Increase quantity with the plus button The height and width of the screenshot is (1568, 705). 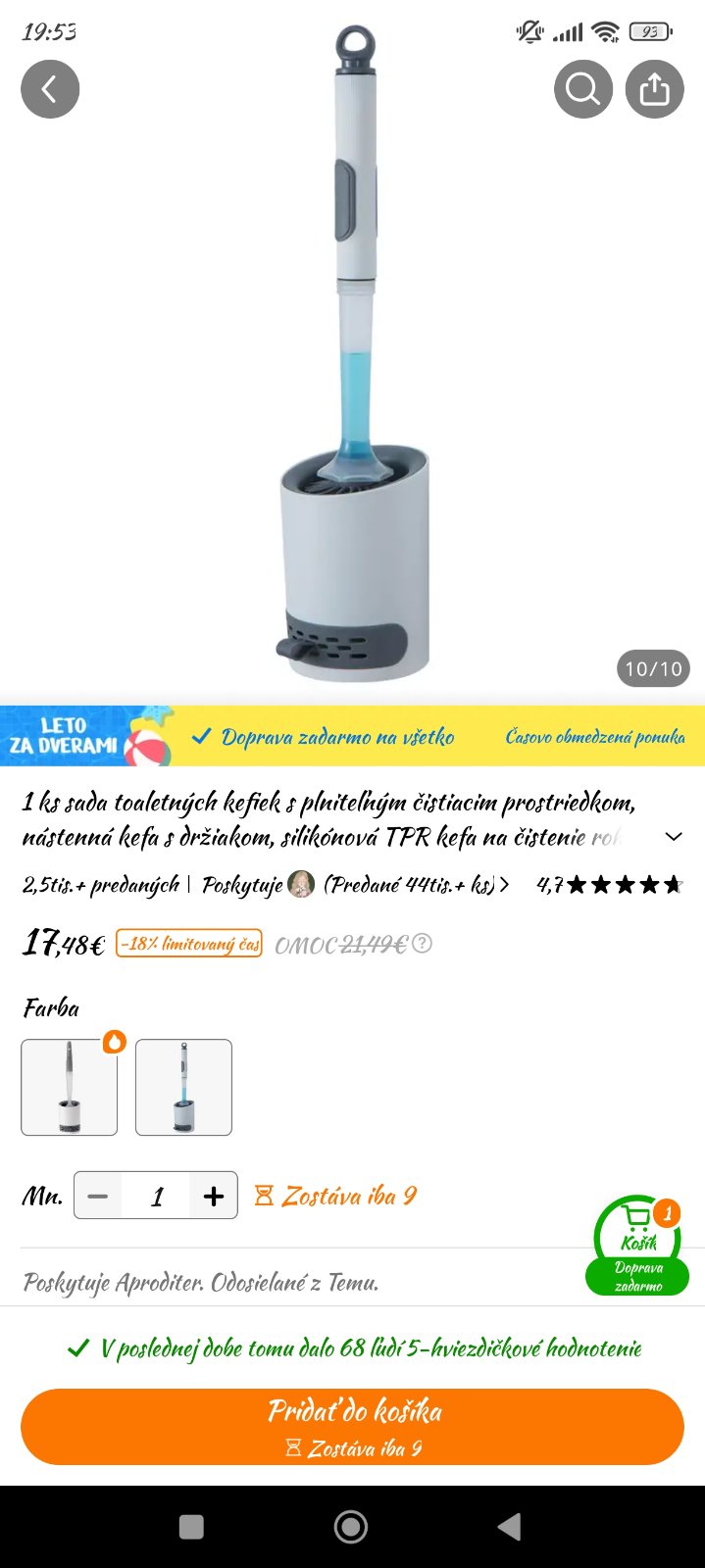214,1196
